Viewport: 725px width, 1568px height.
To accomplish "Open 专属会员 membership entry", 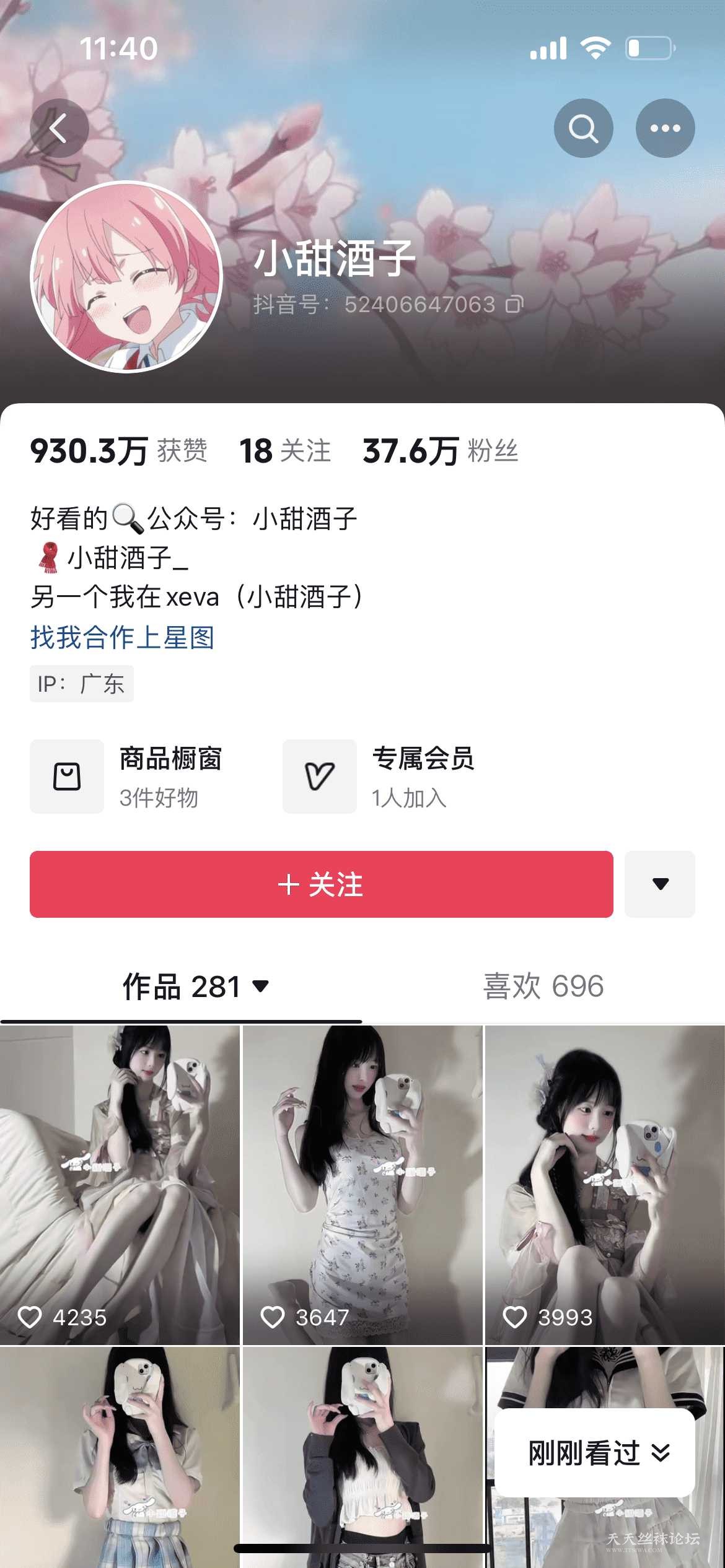I will tap(397, 776).
